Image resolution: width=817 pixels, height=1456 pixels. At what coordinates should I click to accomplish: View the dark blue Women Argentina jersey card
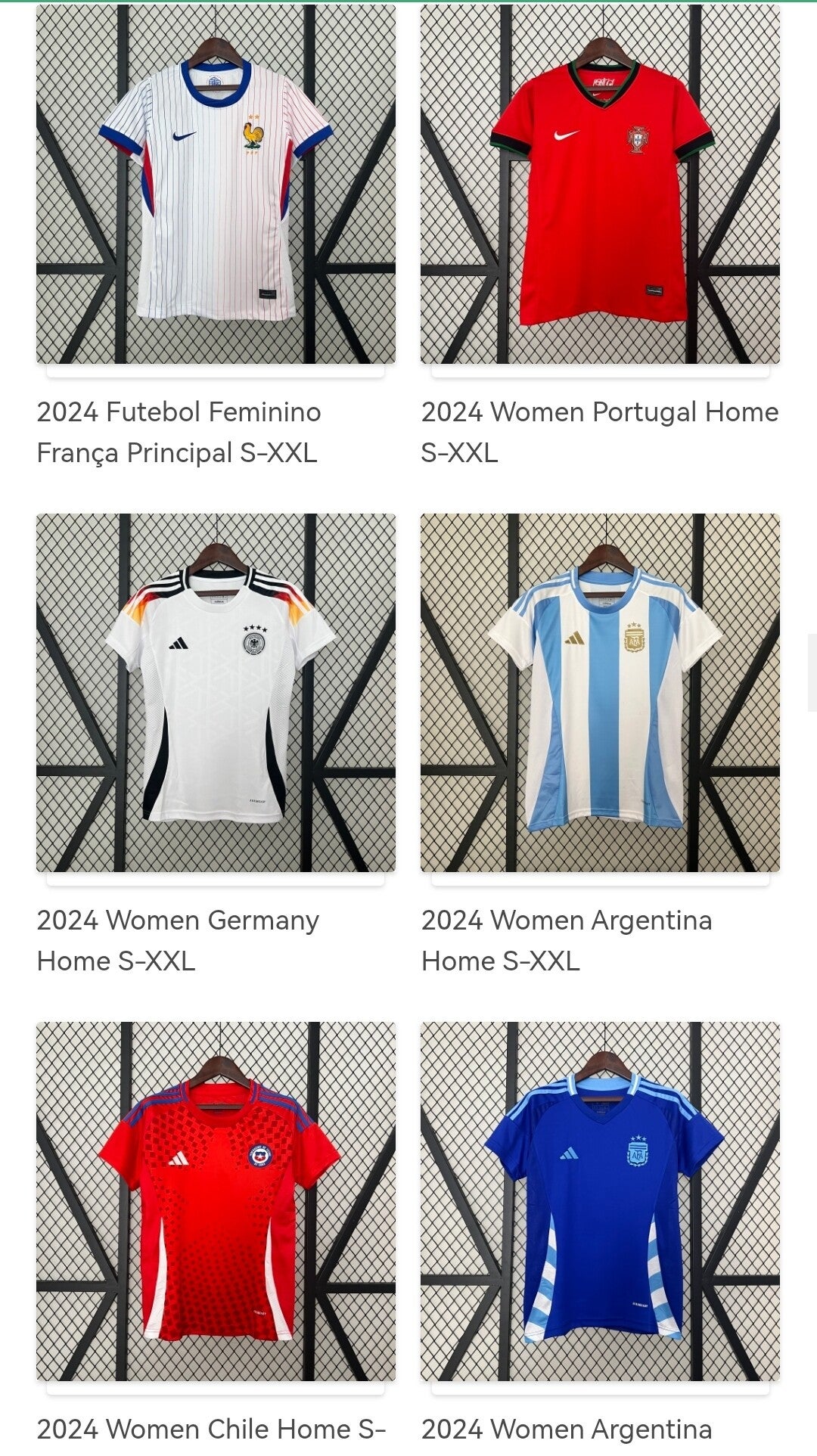(600, 1201)
